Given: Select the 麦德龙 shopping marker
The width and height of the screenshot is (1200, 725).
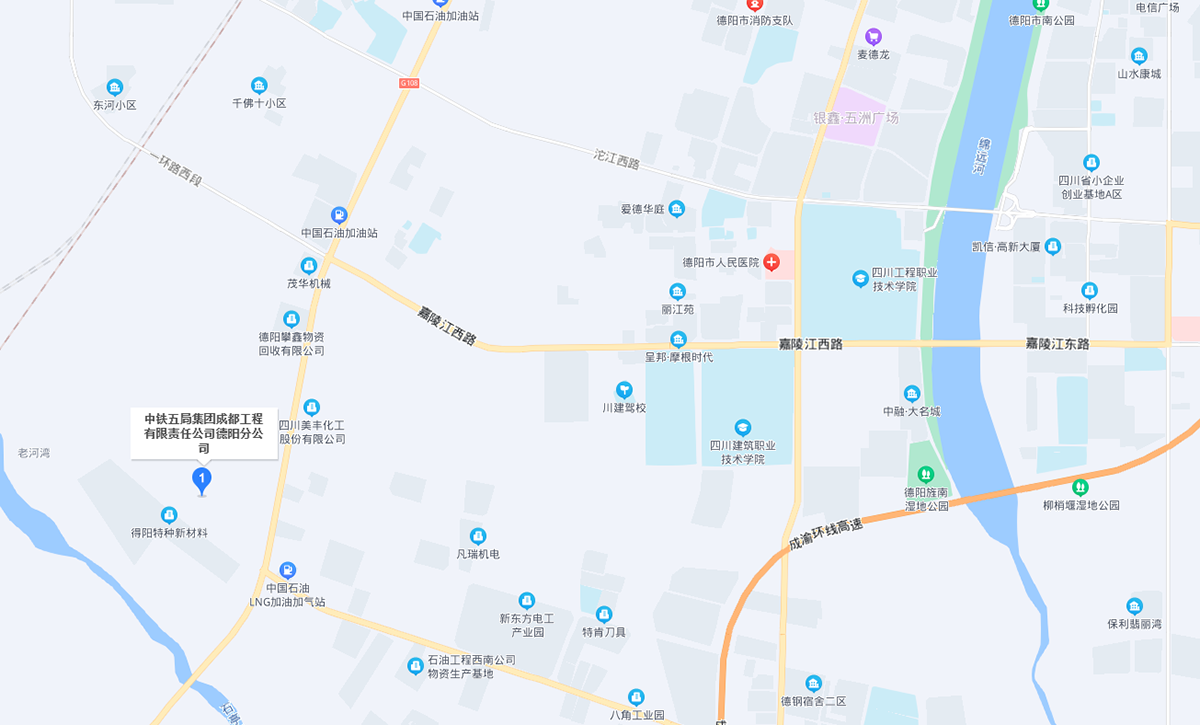Looking at the screenshot, I should 873,36.
